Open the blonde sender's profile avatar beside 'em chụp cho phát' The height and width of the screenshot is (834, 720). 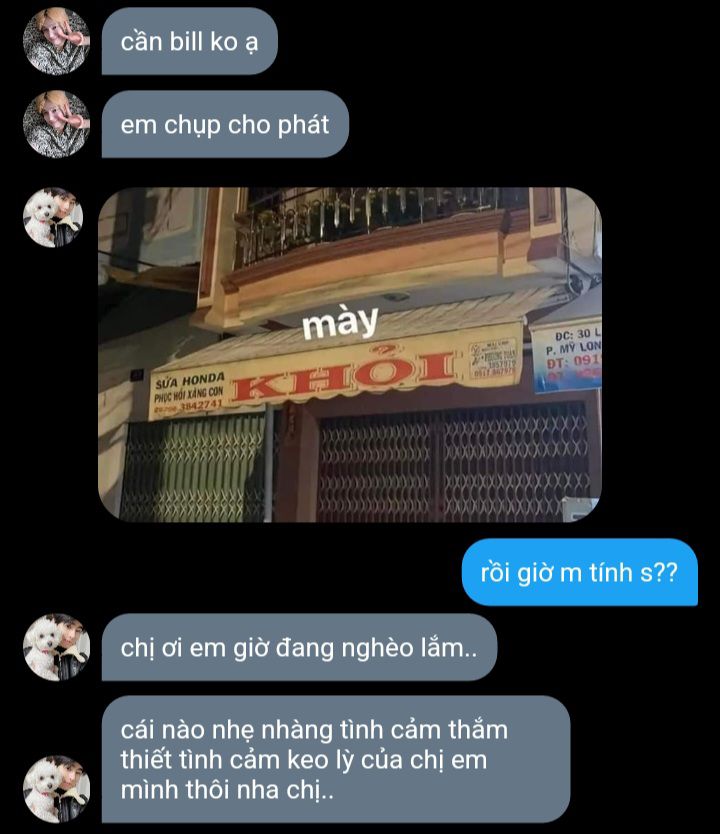pyautogui.click(x=56, y=124)
